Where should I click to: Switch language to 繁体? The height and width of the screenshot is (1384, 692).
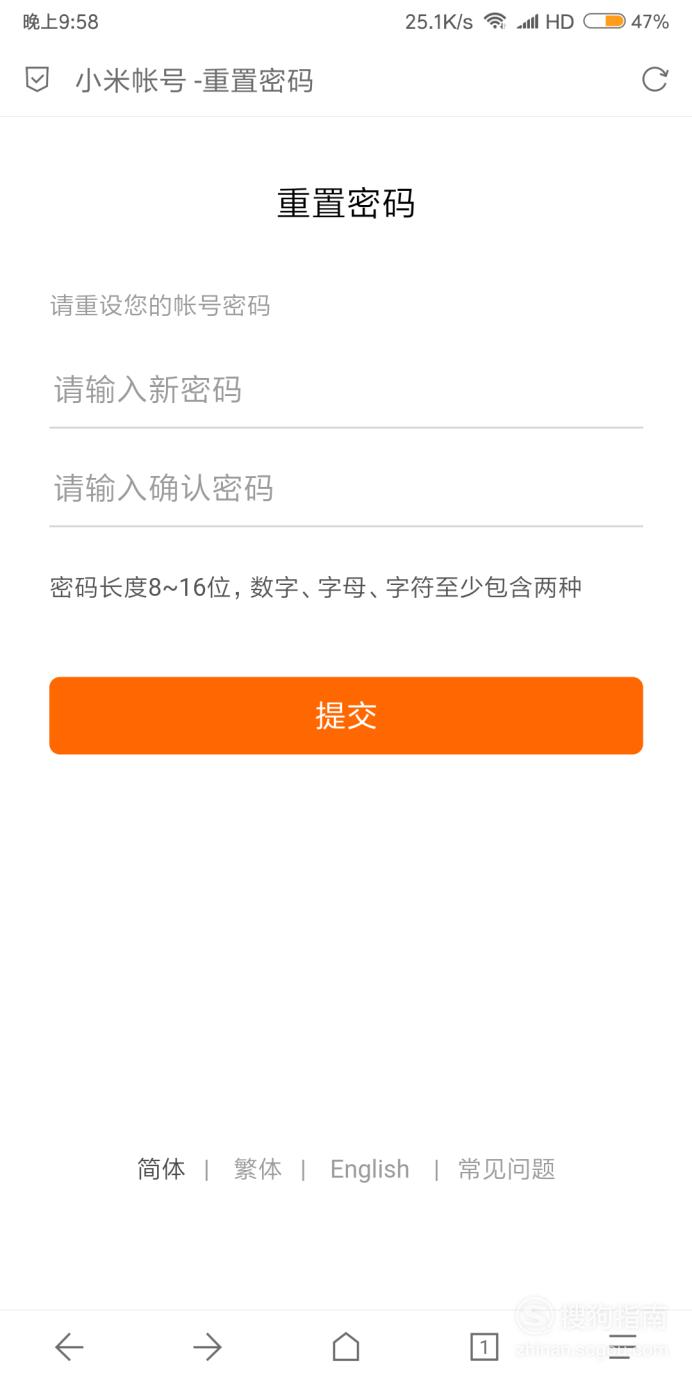pyautogui.click(x=258, y=1169)
